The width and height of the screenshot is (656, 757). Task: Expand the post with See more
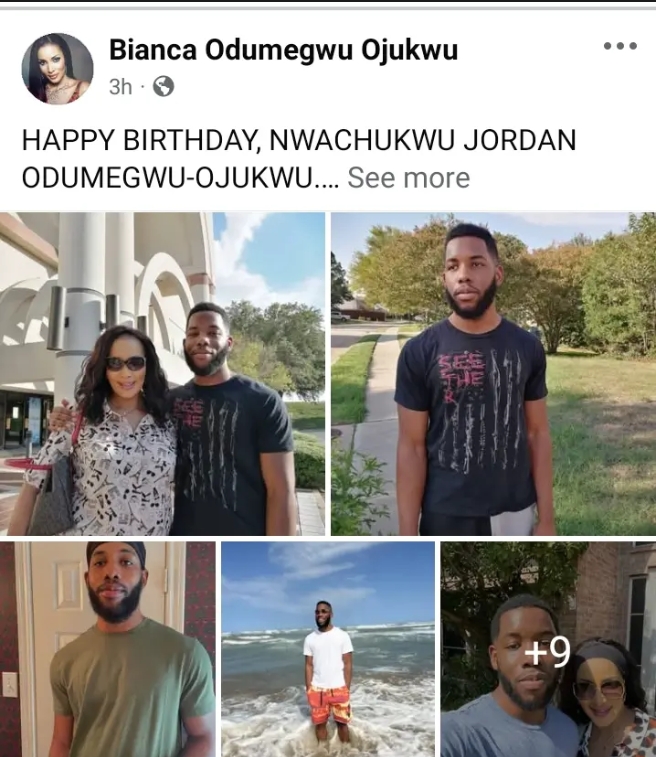point(408,178)
